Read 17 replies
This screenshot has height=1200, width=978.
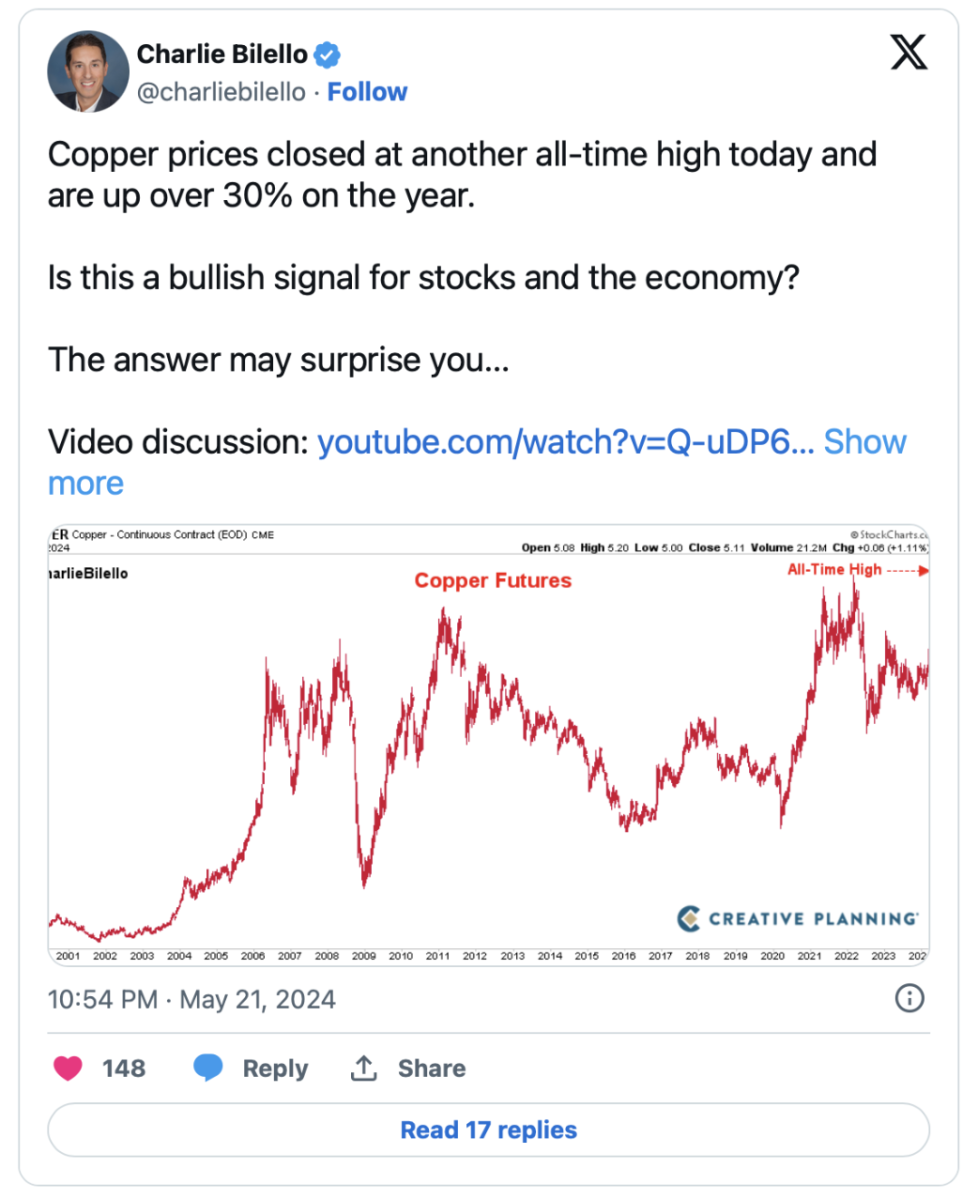[489, 1130]
